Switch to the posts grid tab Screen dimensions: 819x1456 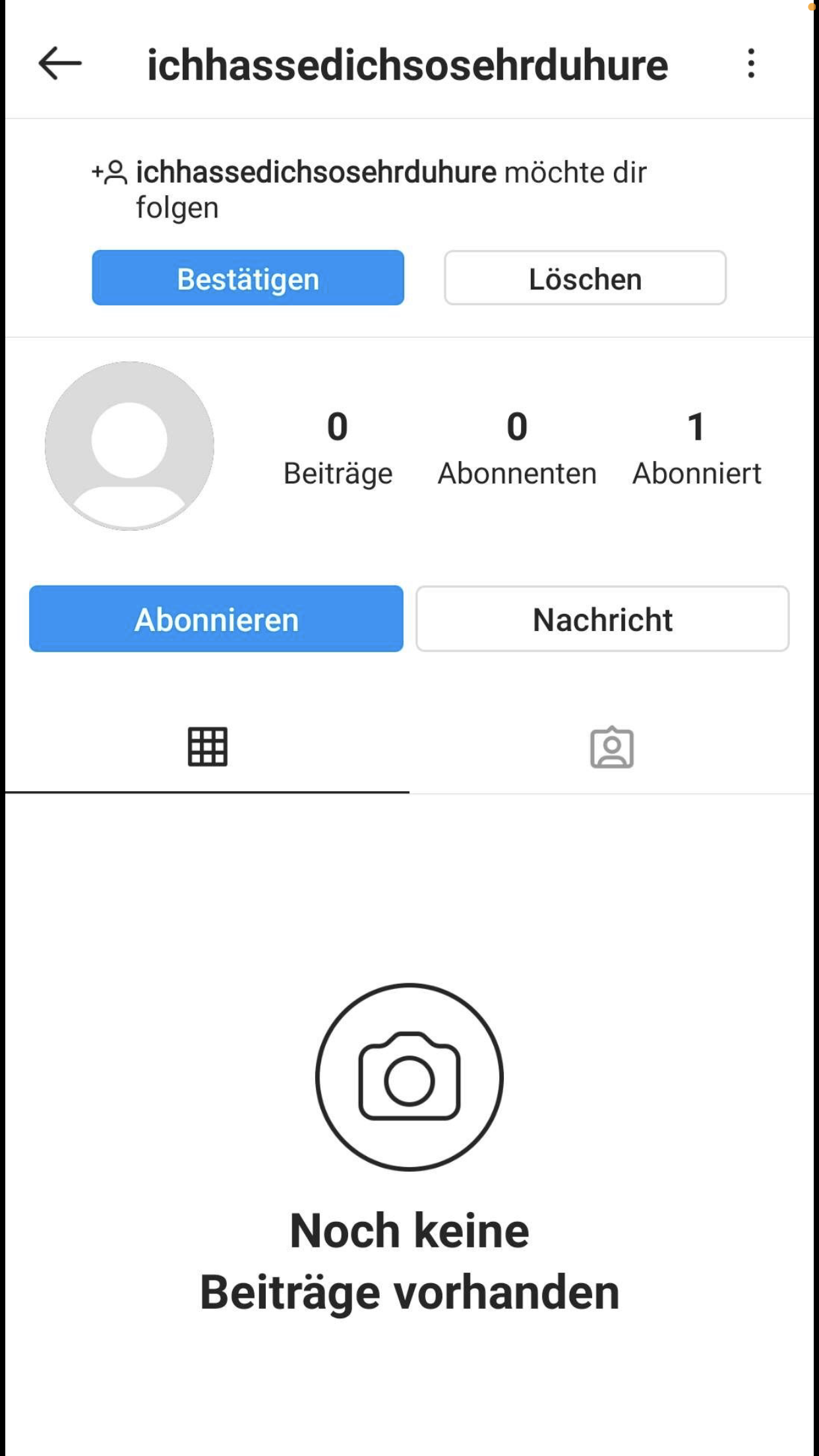click(x=208, y=747)
